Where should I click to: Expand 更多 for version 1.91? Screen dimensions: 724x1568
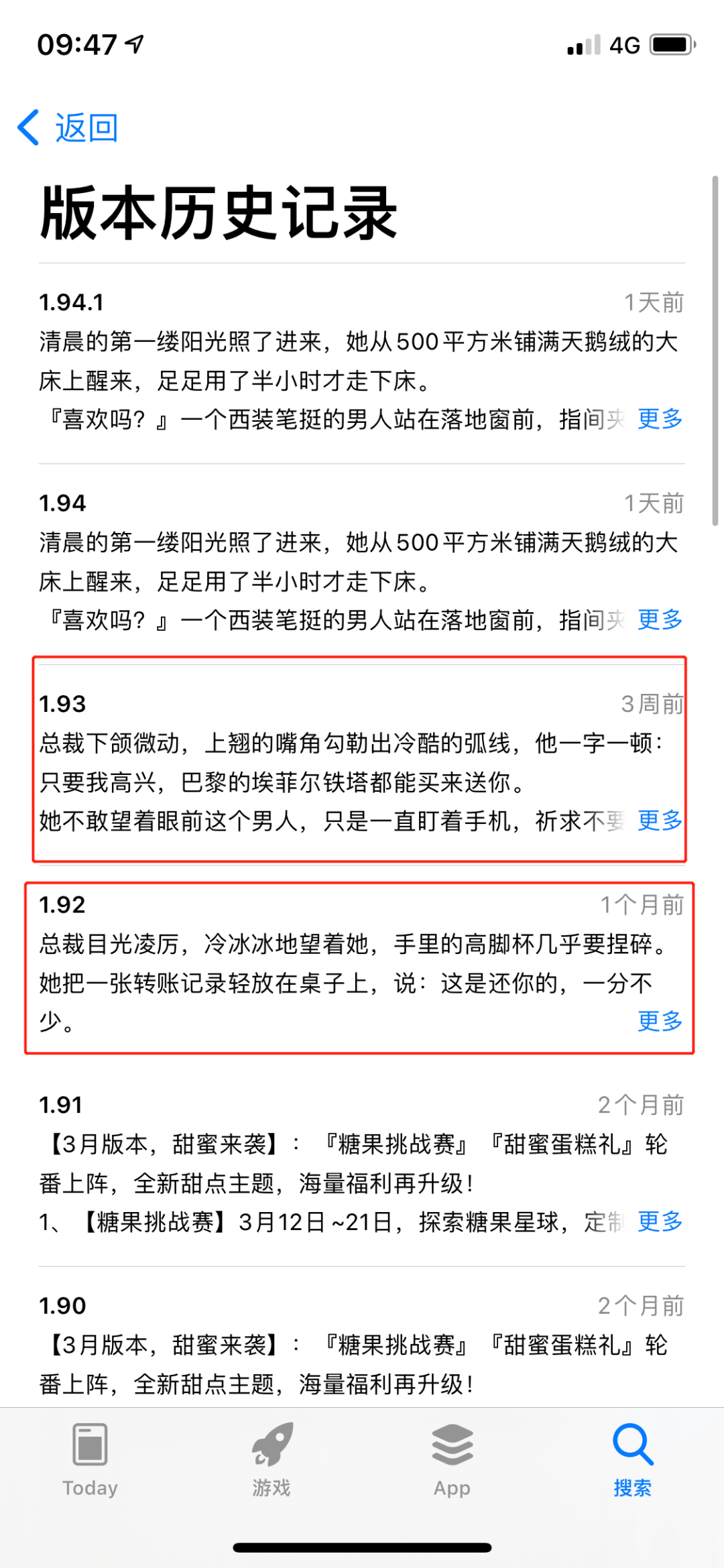click(660, 1221)
